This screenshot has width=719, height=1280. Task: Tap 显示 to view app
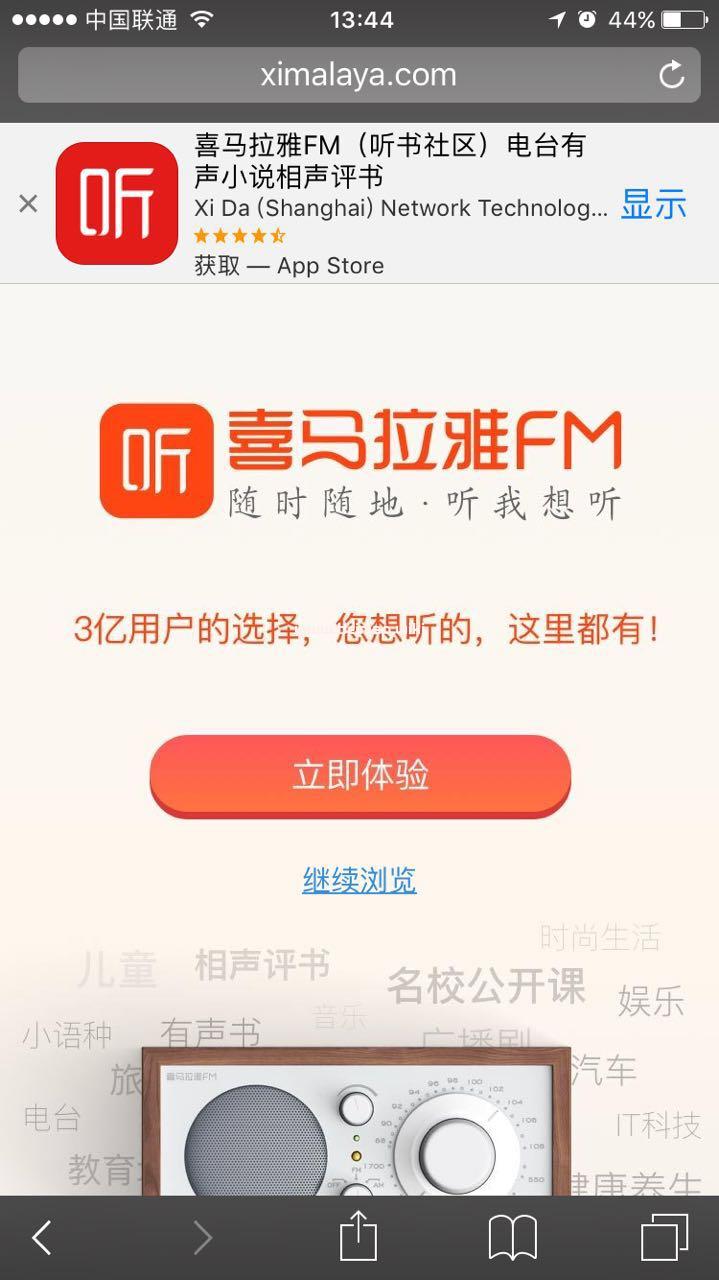tap(653, 204)
